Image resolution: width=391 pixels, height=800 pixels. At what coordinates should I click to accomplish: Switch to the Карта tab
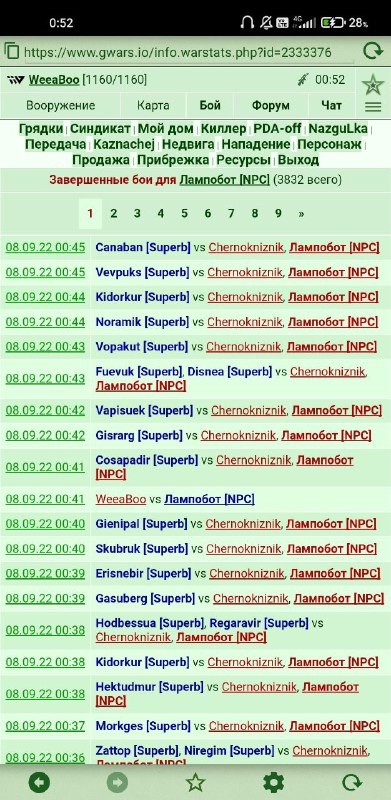pos(153,106)
